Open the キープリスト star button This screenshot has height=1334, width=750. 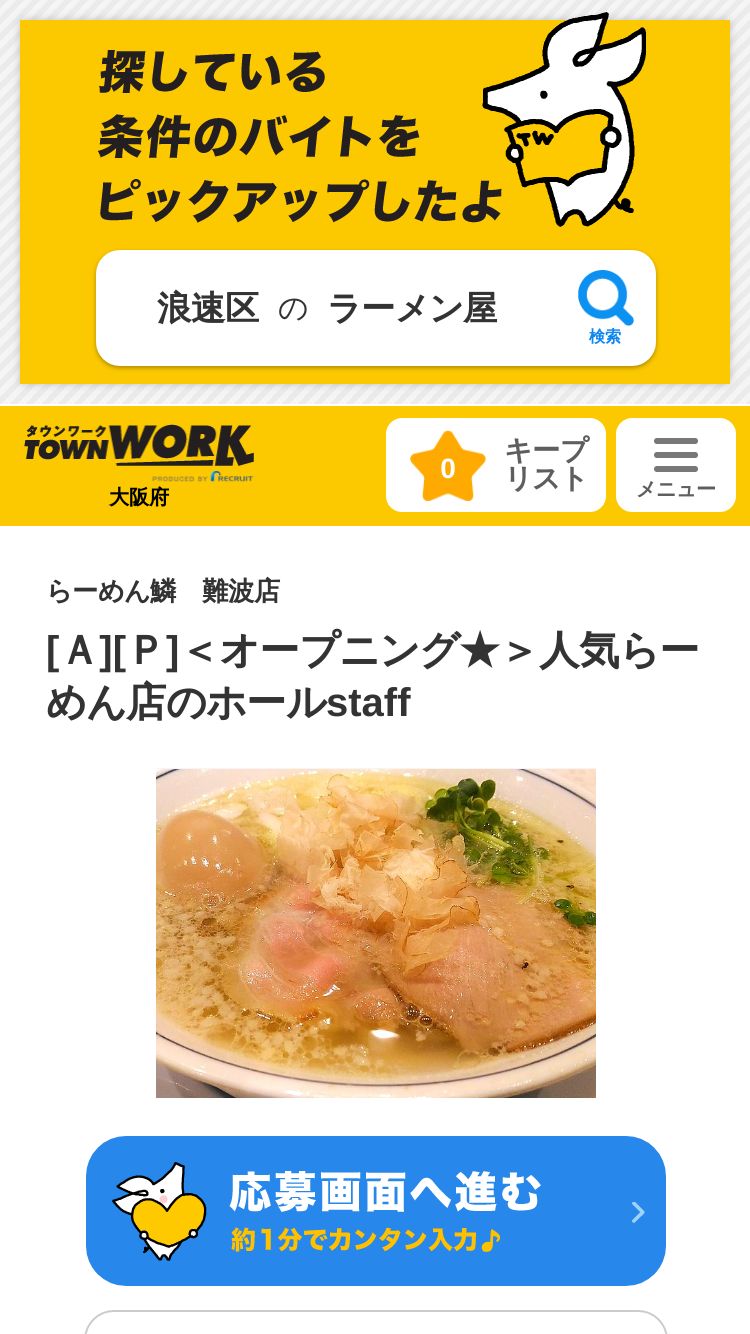point(496,465)
